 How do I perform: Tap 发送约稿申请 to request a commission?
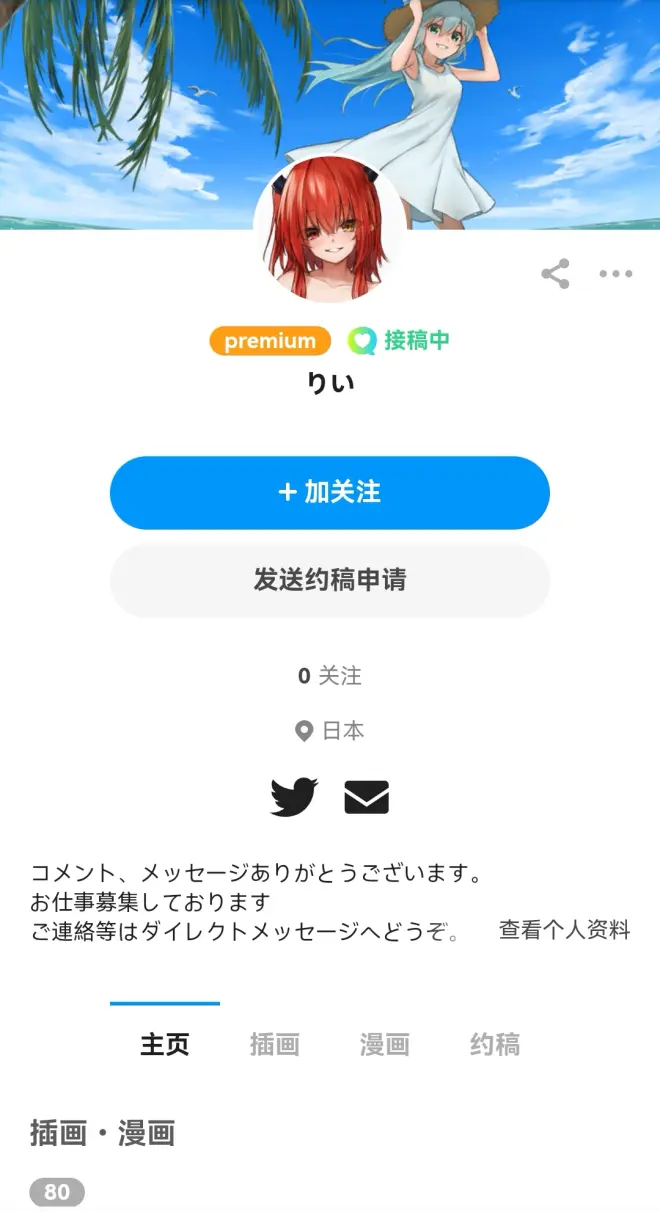330,581
